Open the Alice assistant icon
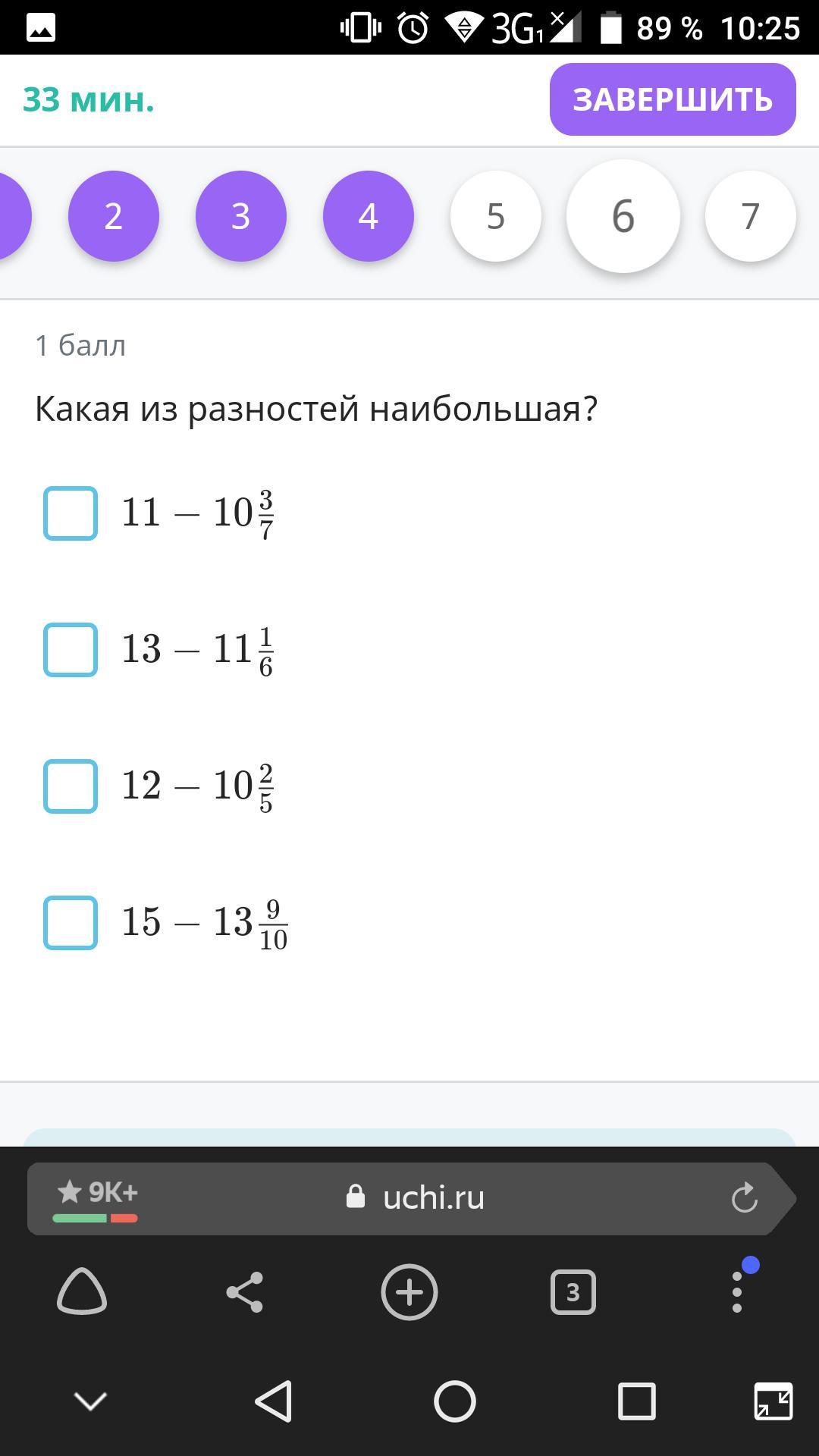The image size is (819, 1456). [x=82, y=1291]
